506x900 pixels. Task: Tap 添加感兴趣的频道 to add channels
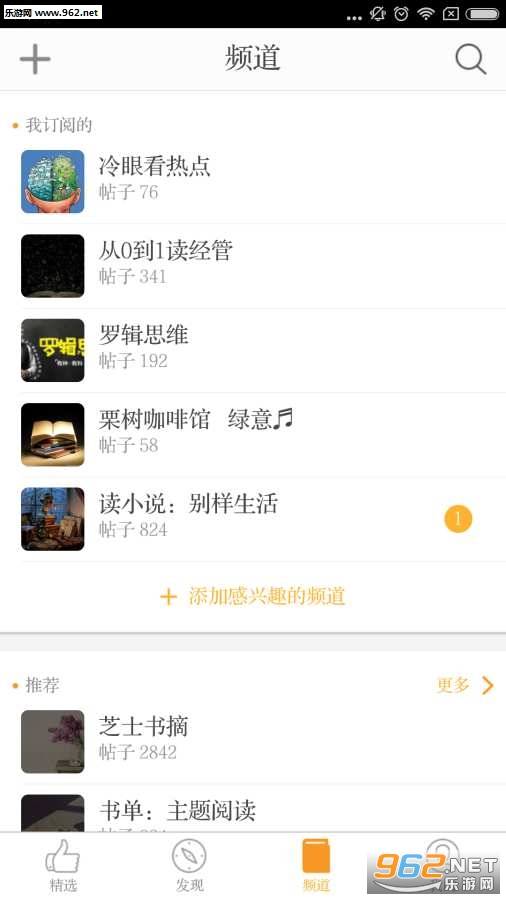(253, 596)
